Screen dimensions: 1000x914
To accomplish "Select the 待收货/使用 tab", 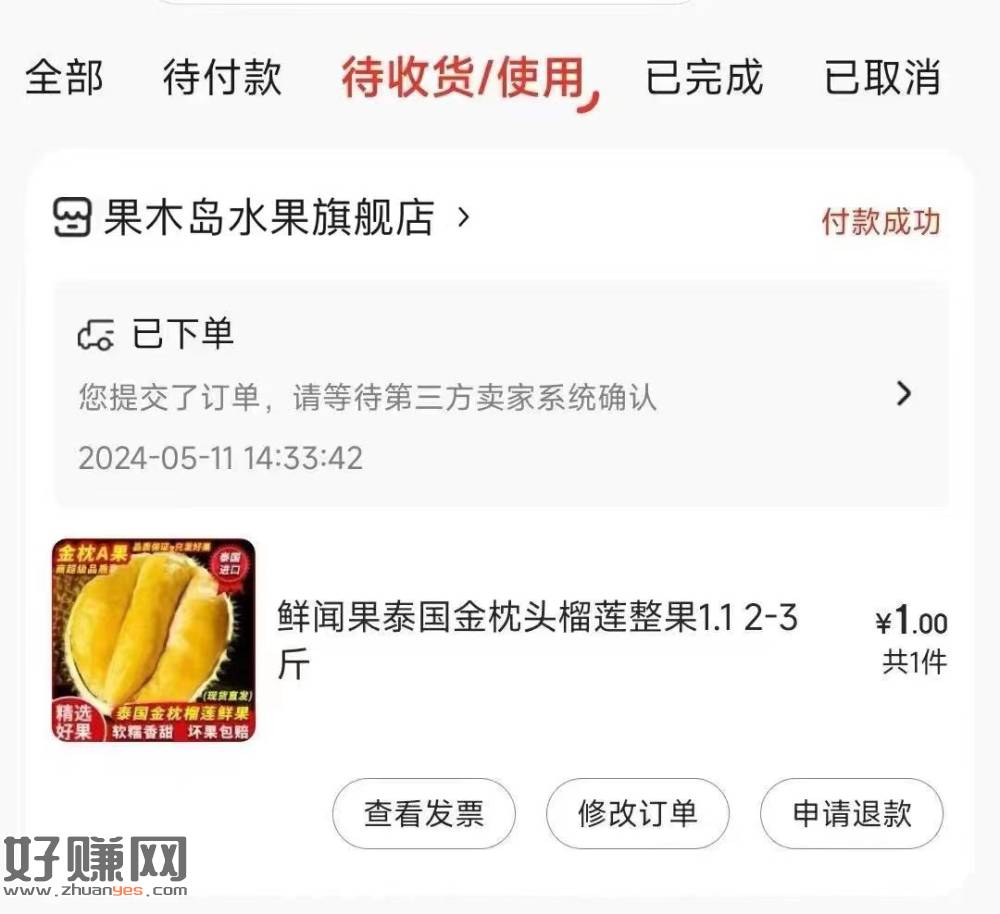I will [462, 78].
